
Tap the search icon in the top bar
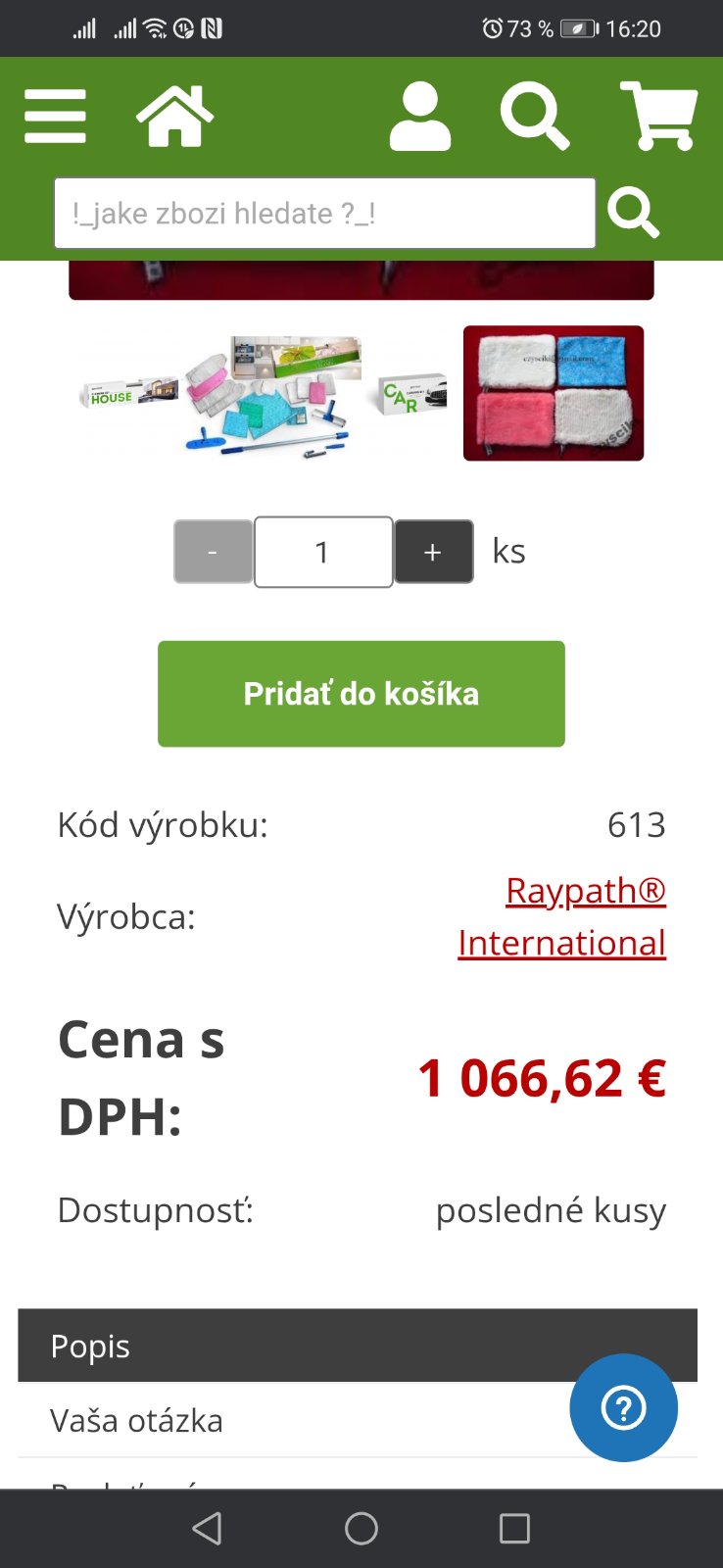point(534,117)
